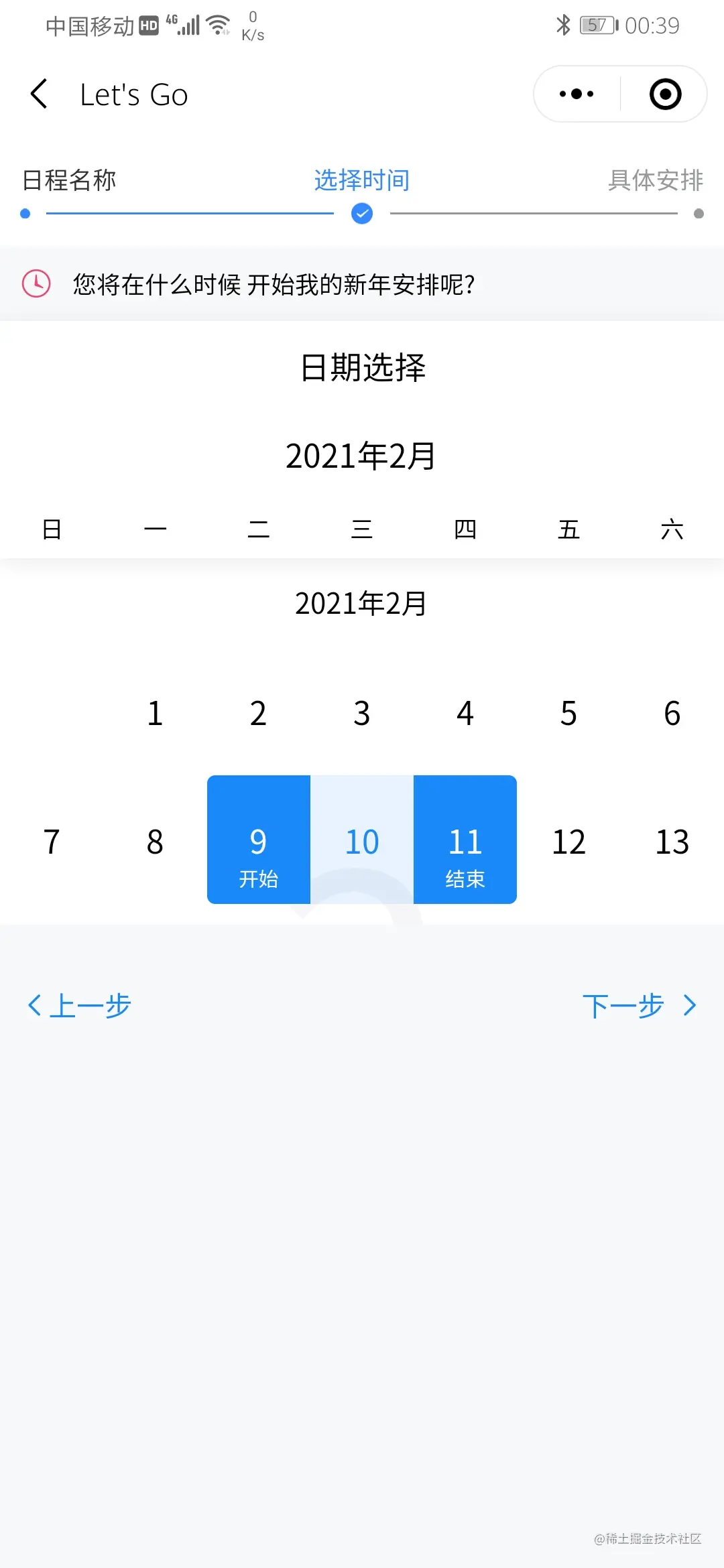The image size is (724, 1568).
Task: Choose February 2 on the calendar
Action: (x=258, y=713)
